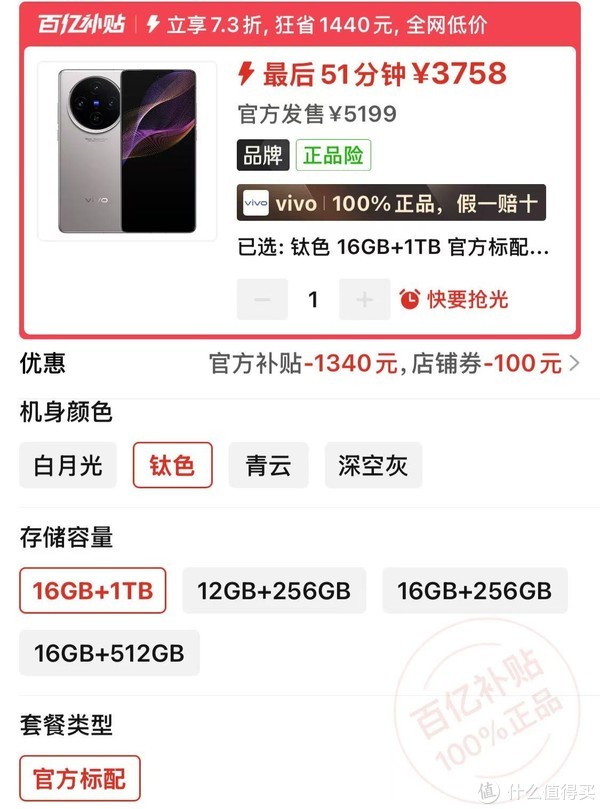600x809 pixels.
Task: Choose the 钛色 color option
Action: (172, 465)
